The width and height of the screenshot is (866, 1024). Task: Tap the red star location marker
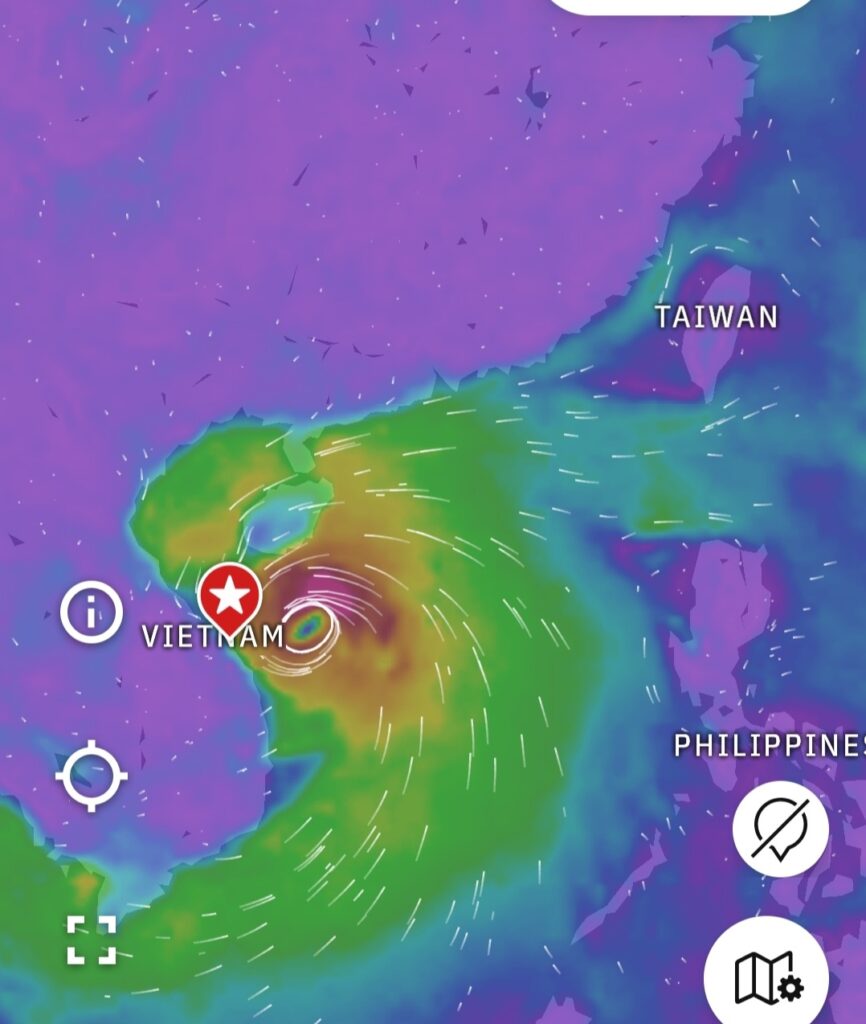point(230,597)
